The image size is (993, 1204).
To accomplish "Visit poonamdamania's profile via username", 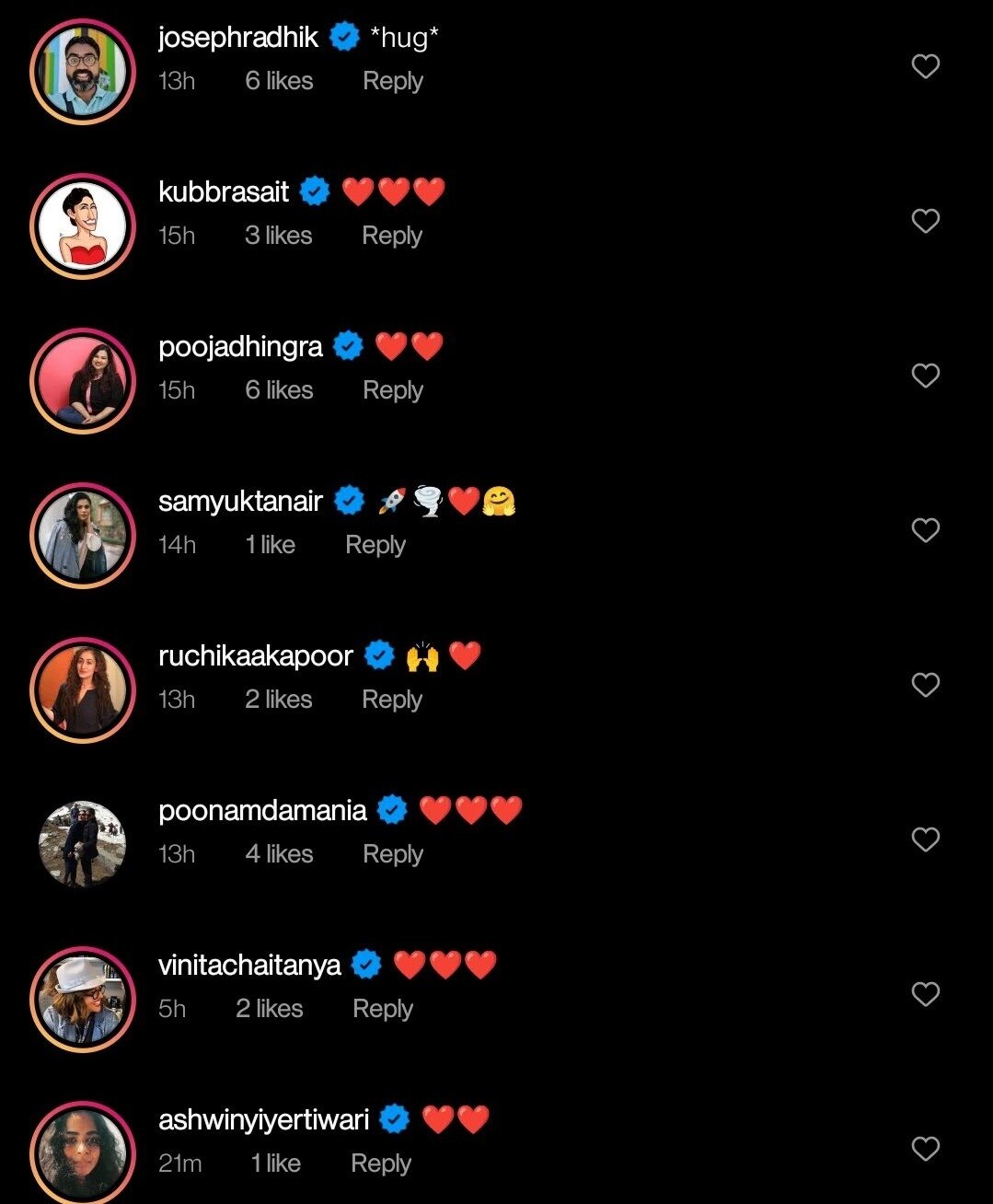I will [x=262, y=810].
